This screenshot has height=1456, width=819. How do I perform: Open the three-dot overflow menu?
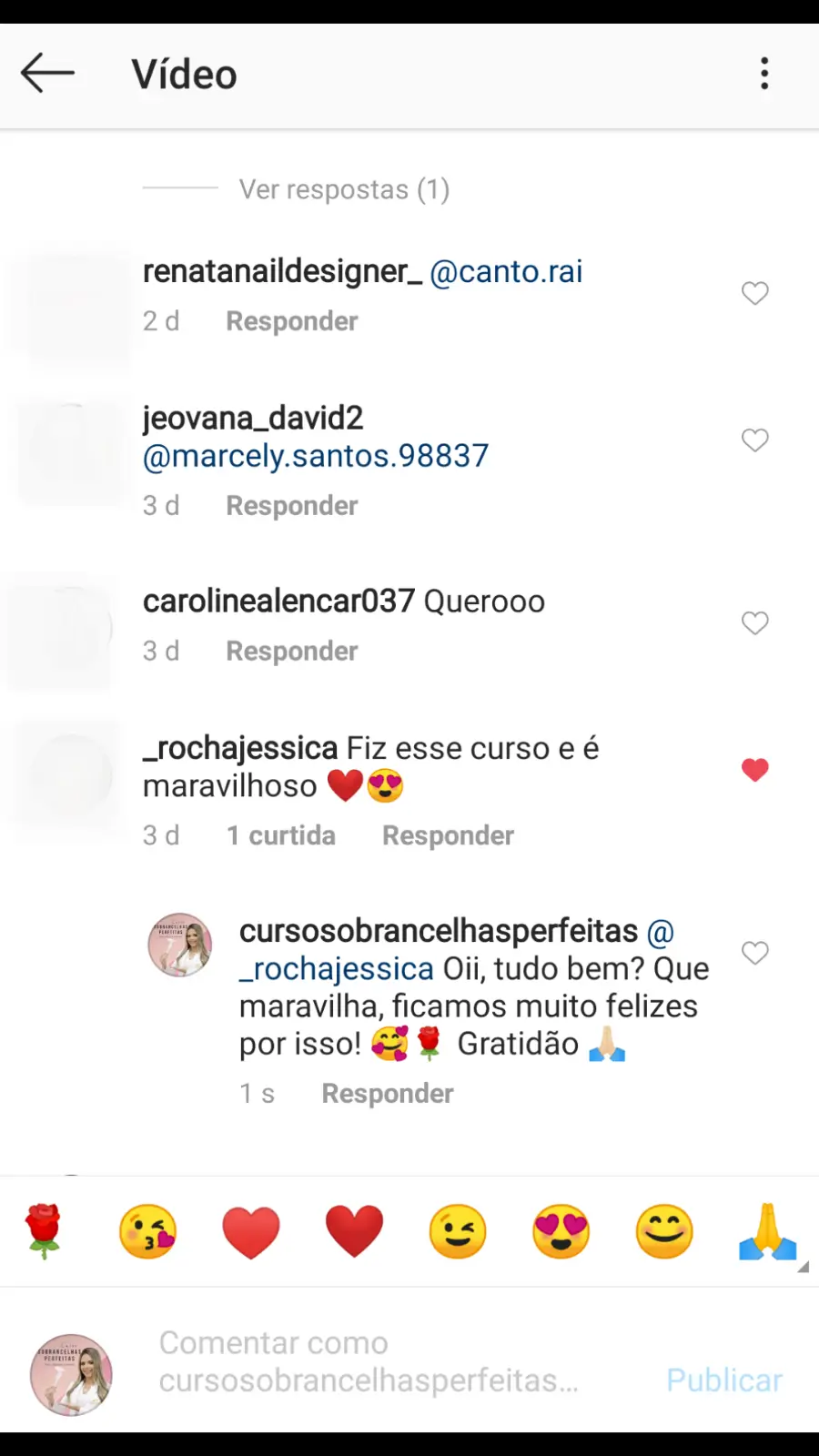764,74
